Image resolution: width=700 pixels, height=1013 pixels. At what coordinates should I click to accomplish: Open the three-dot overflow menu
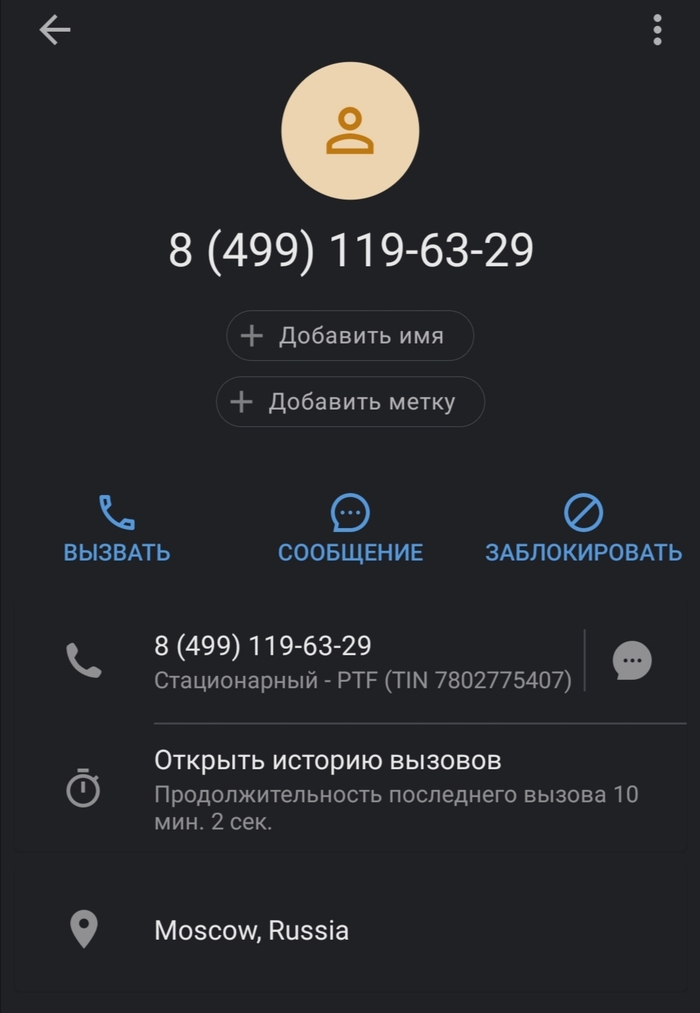(x=657, y=30)
